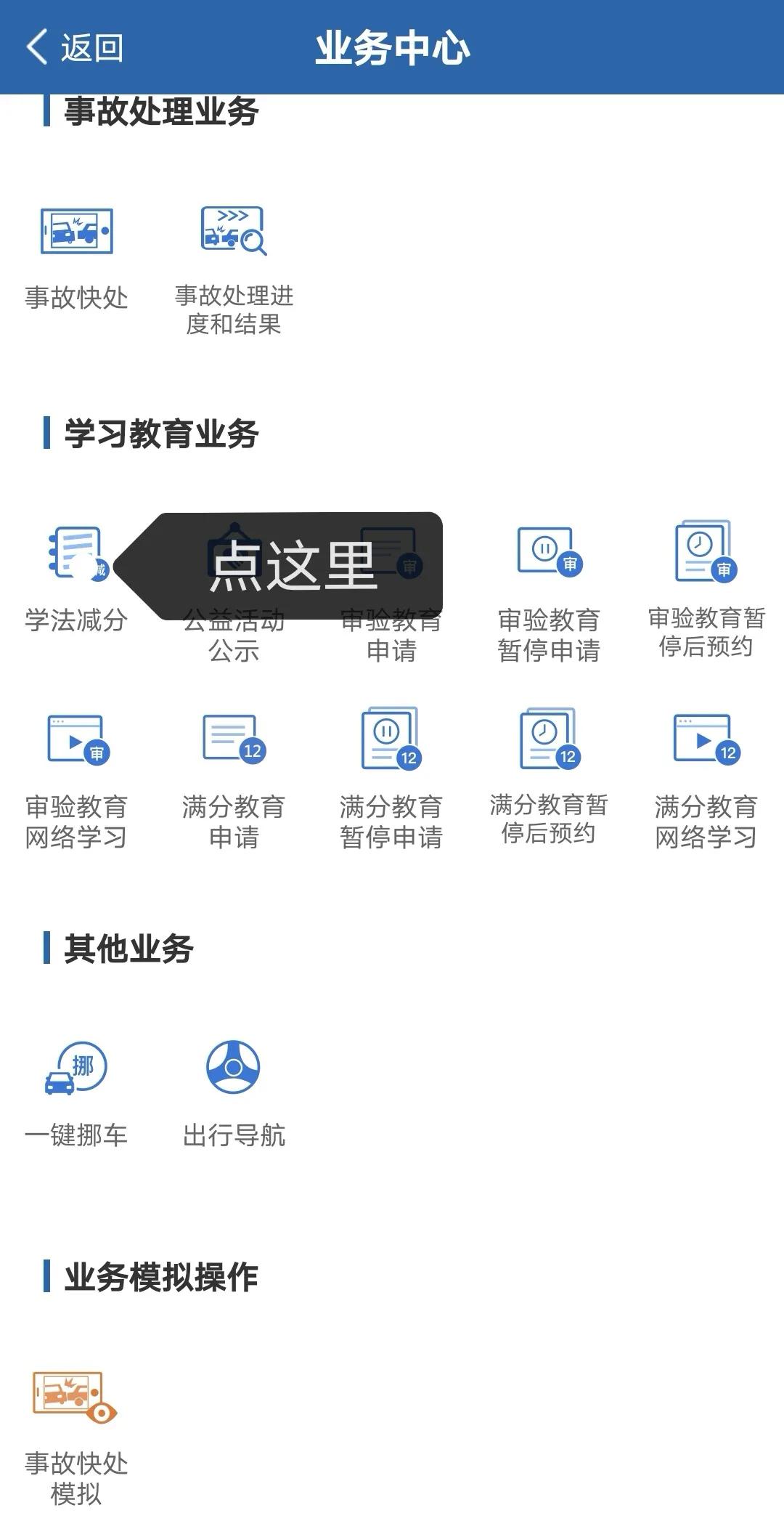This screenshot has height=1513, width=784.
Task: Open 审验教育暂停申请
Action: tap(549, 593)
